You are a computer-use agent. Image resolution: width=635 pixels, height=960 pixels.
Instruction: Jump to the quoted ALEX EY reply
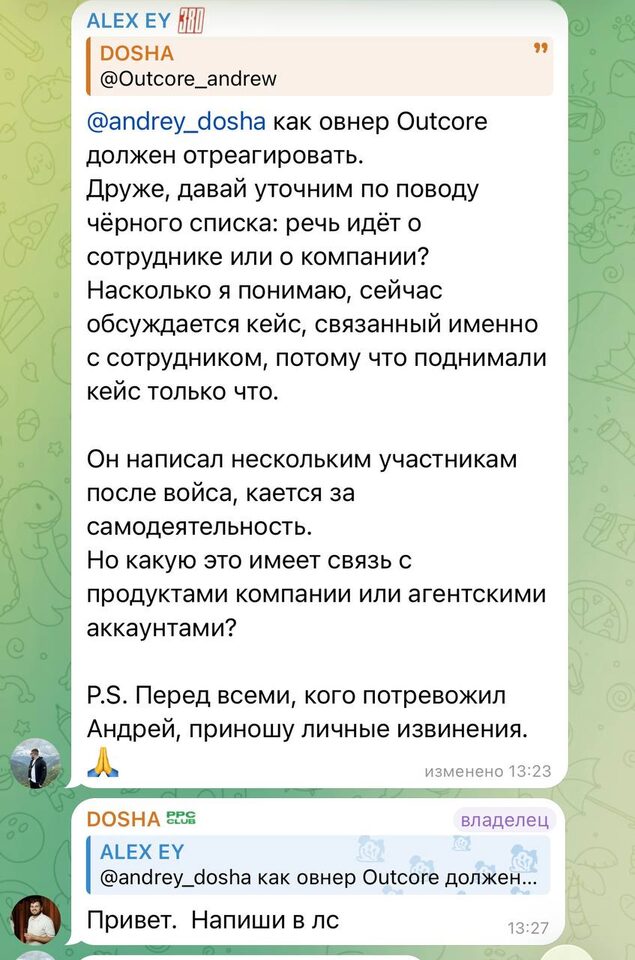click(x=320, y=865)
